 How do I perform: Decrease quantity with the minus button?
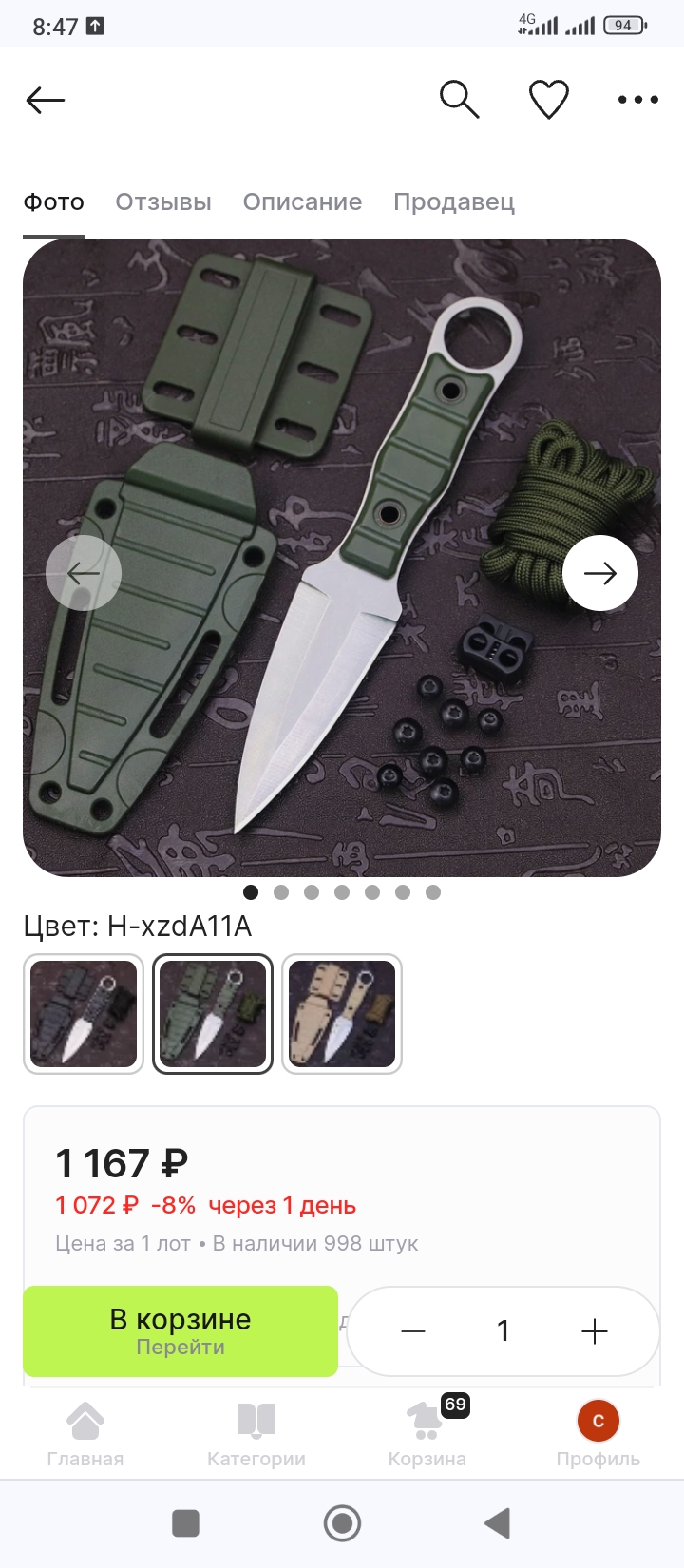click(x=413, y=1331)
